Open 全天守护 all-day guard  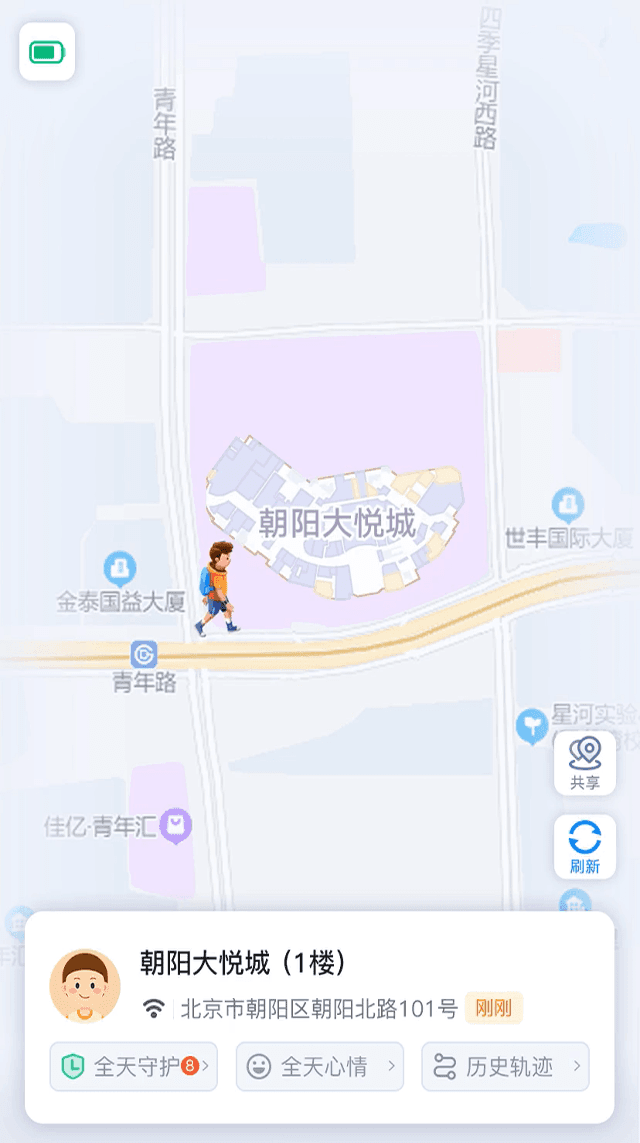click(133, 1066)
